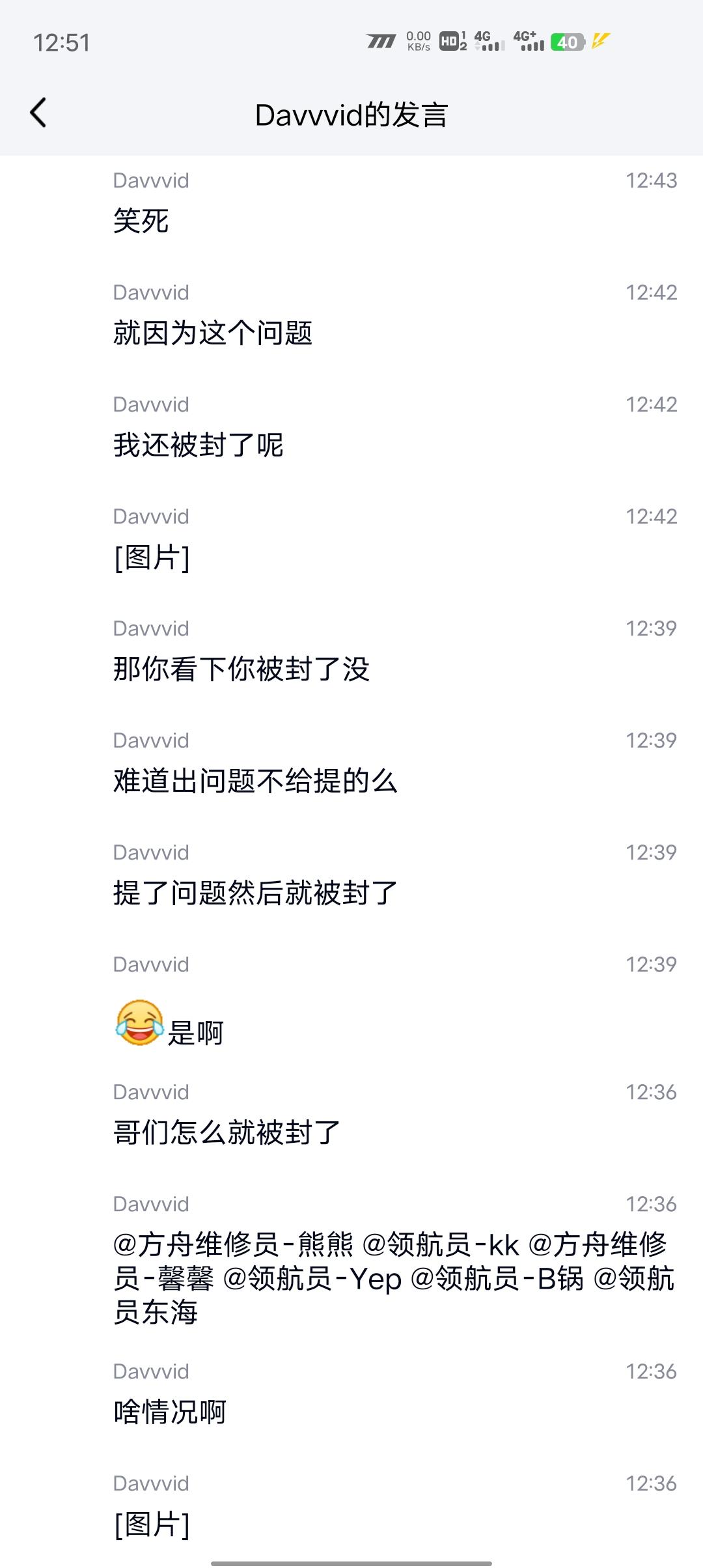
Task: Open the message "哥们怎么就被封了"
Action: point(227,1133)
